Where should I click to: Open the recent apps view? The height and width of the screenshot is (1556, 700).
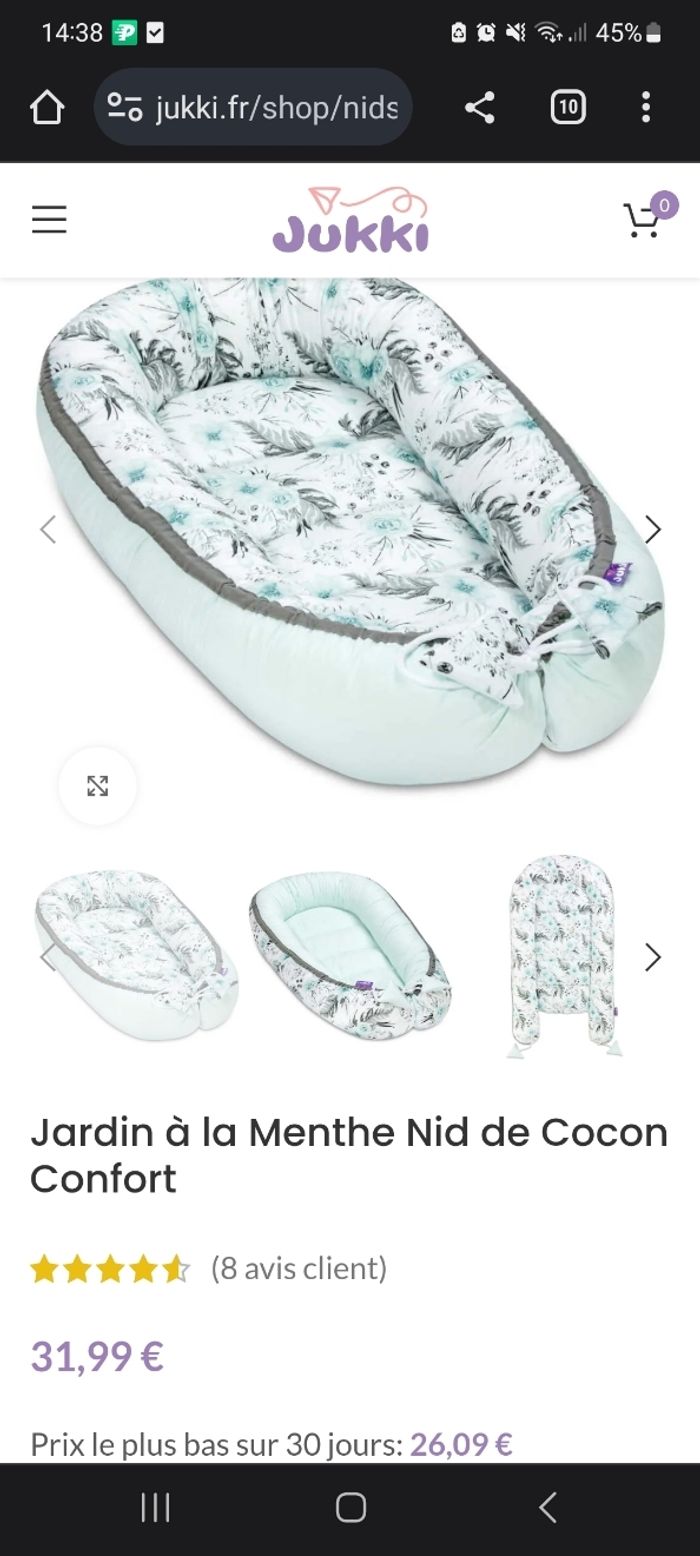tap(155, 1507)
